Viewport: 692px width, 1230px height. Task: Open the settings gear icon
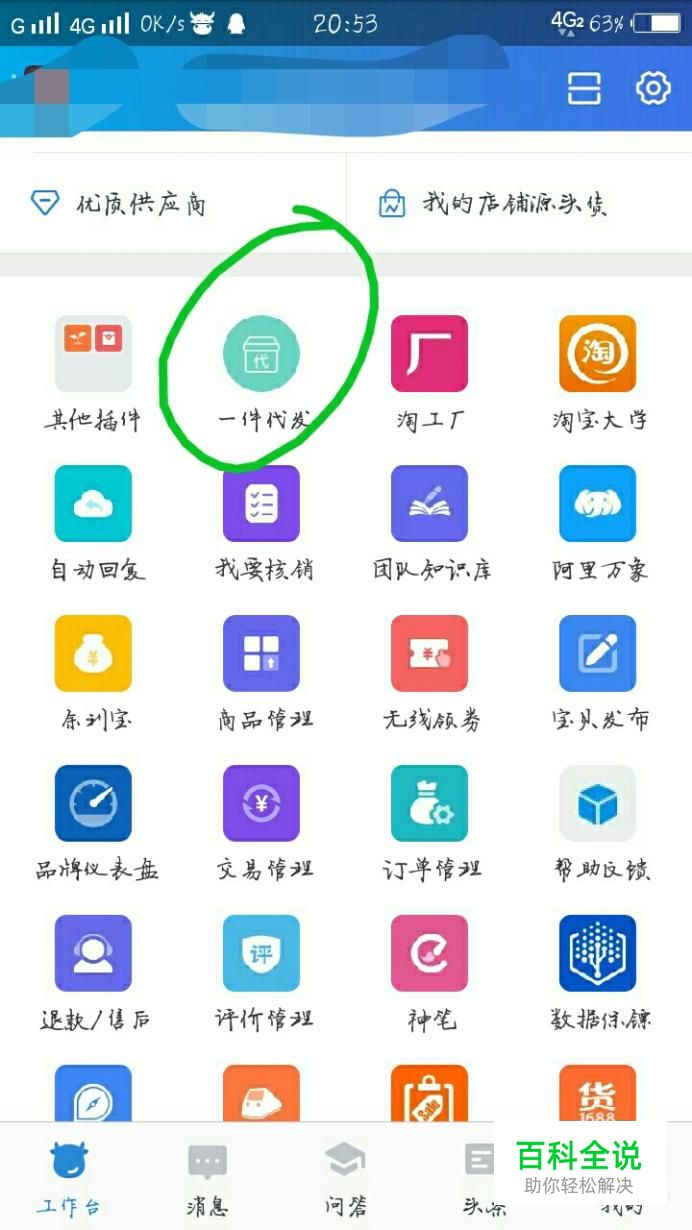point(653,88)
